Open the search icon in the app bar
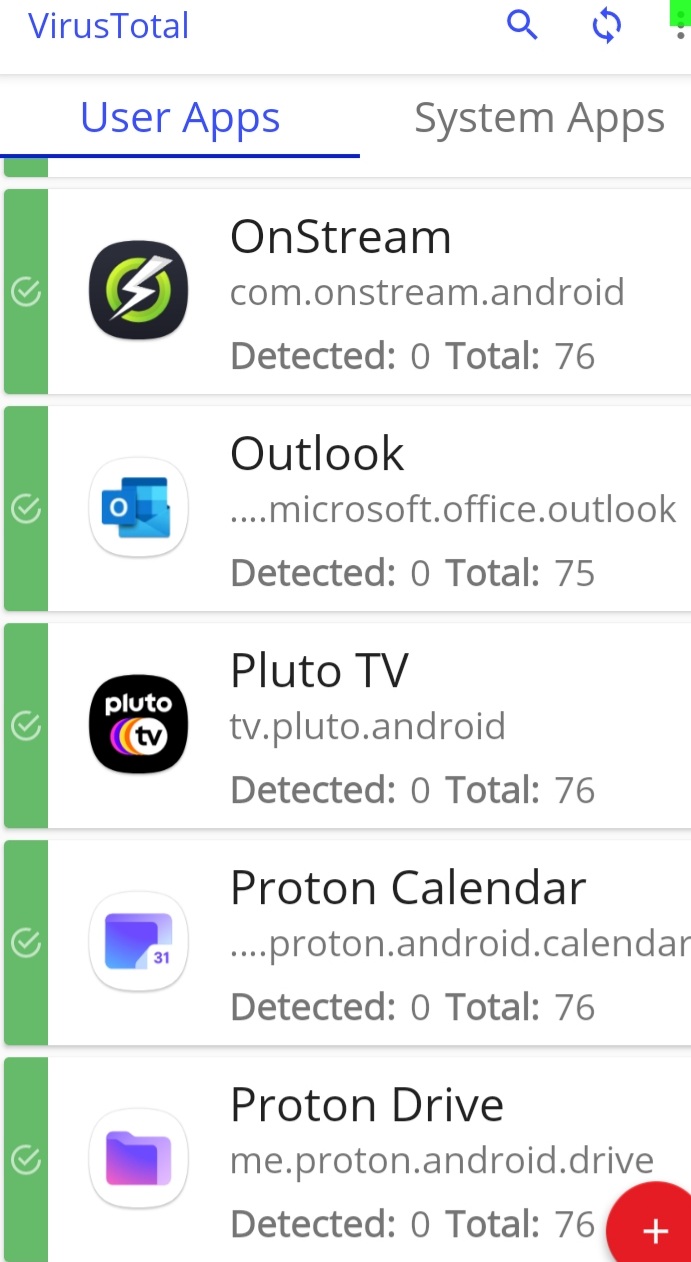Screen dimensions: 691x1262 tap(522, 25)
